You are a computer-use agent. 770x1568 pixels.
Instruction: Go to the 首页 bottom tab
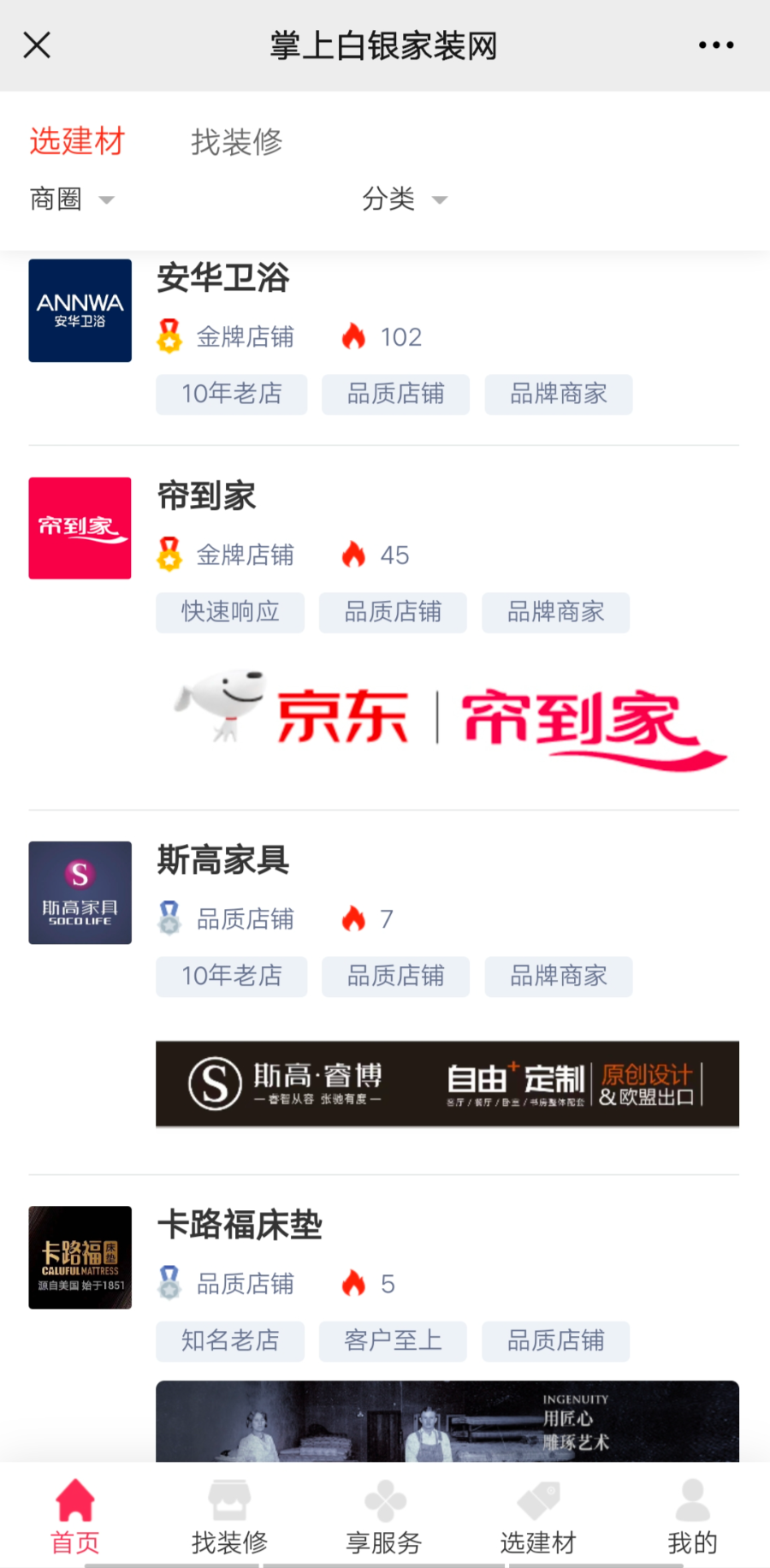(x=75, y=1517)
